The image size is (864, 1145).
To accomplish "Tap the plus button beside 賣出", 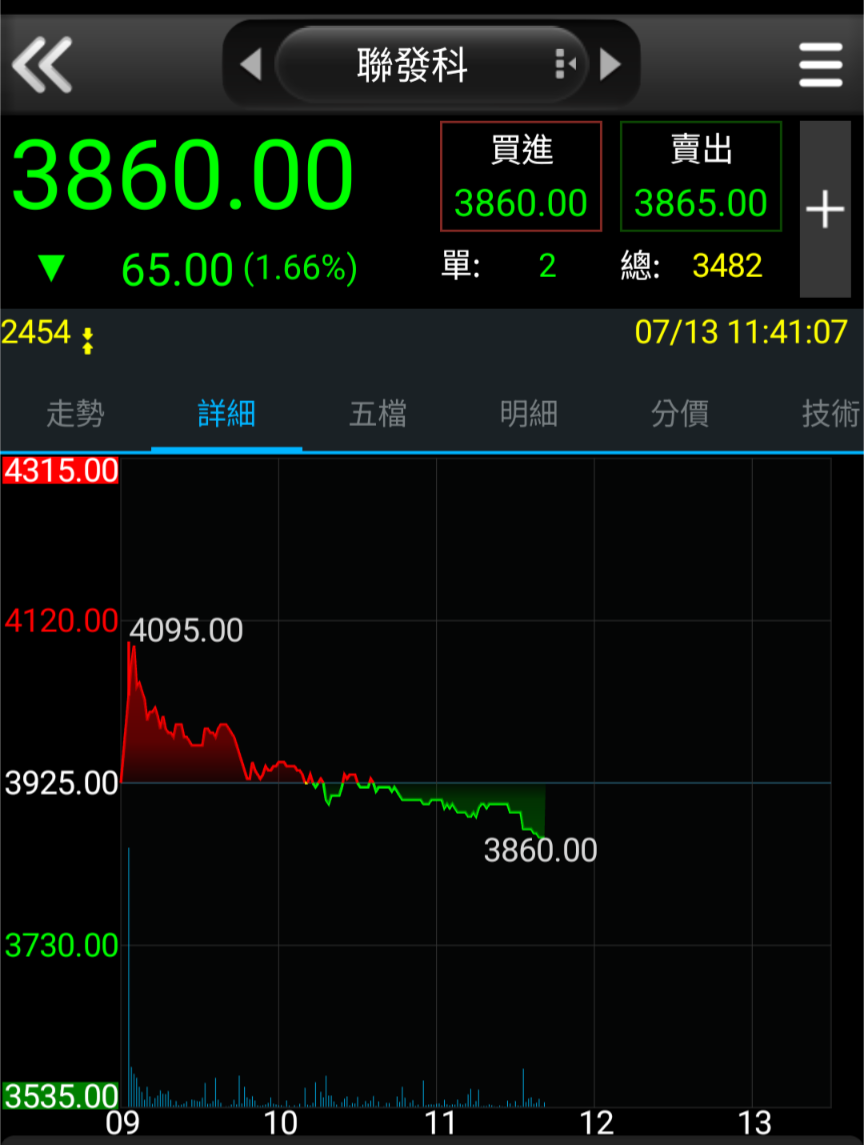I will (x=825, y=209).
